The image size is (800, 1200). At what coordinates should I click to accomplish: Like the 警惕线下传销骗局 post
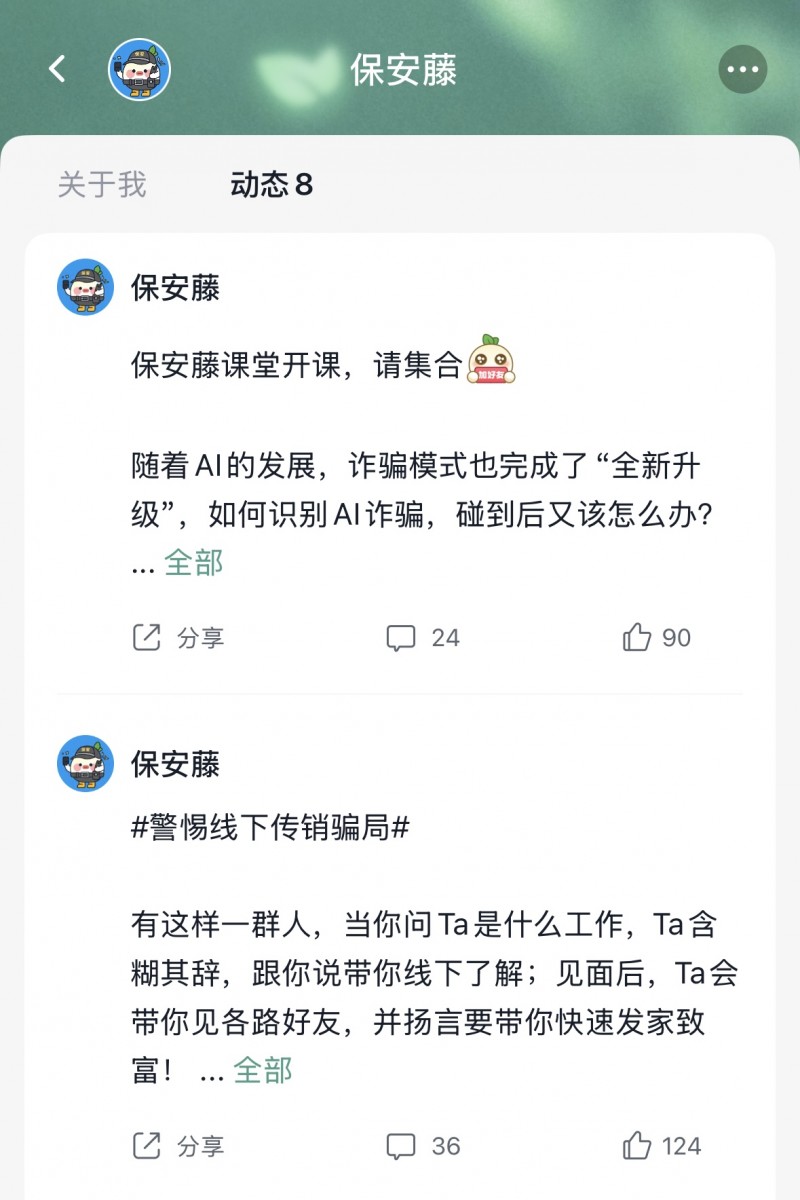661,1146
